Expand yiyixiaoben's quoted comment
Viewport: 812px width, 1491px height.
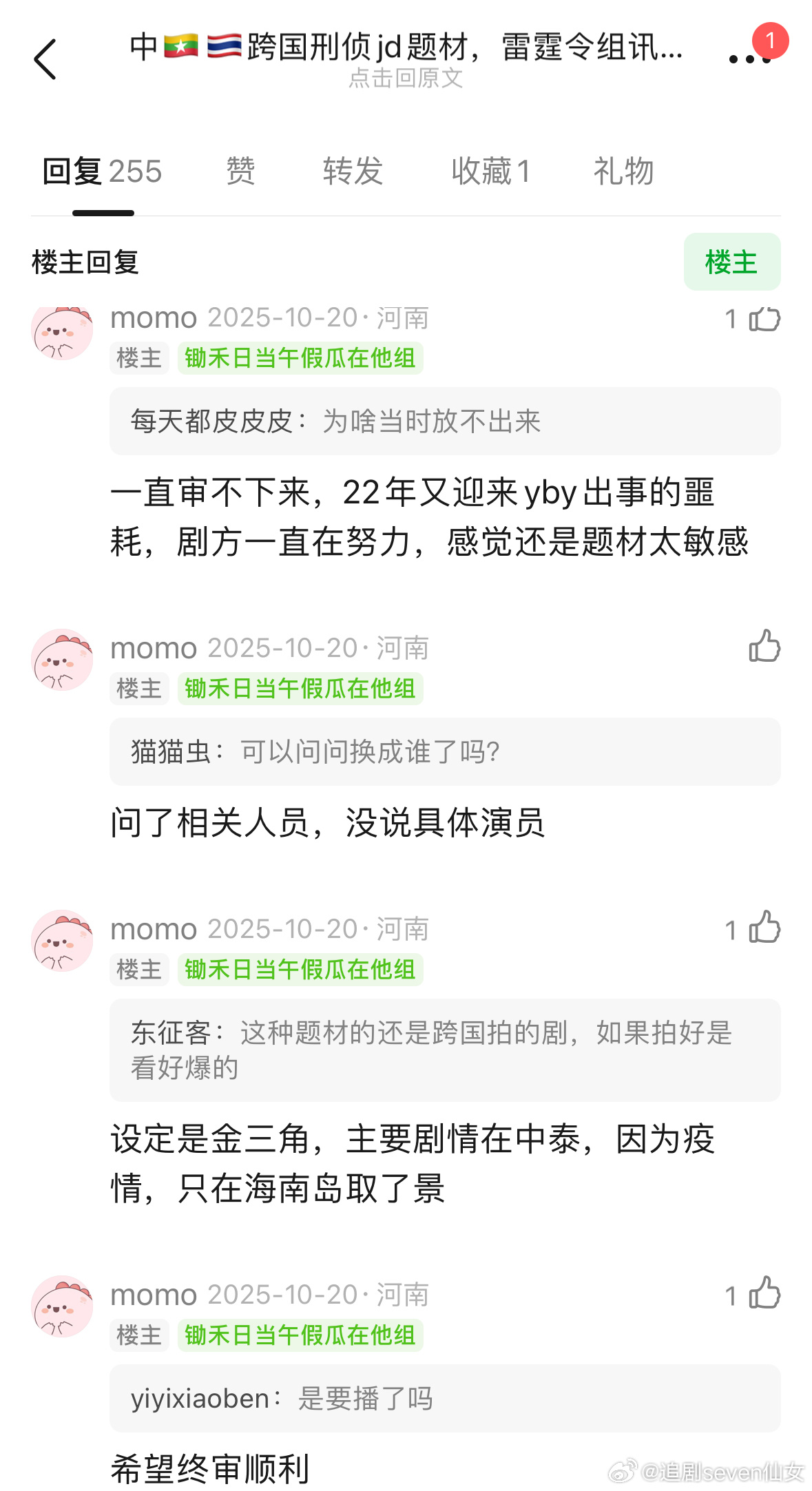444,1398
